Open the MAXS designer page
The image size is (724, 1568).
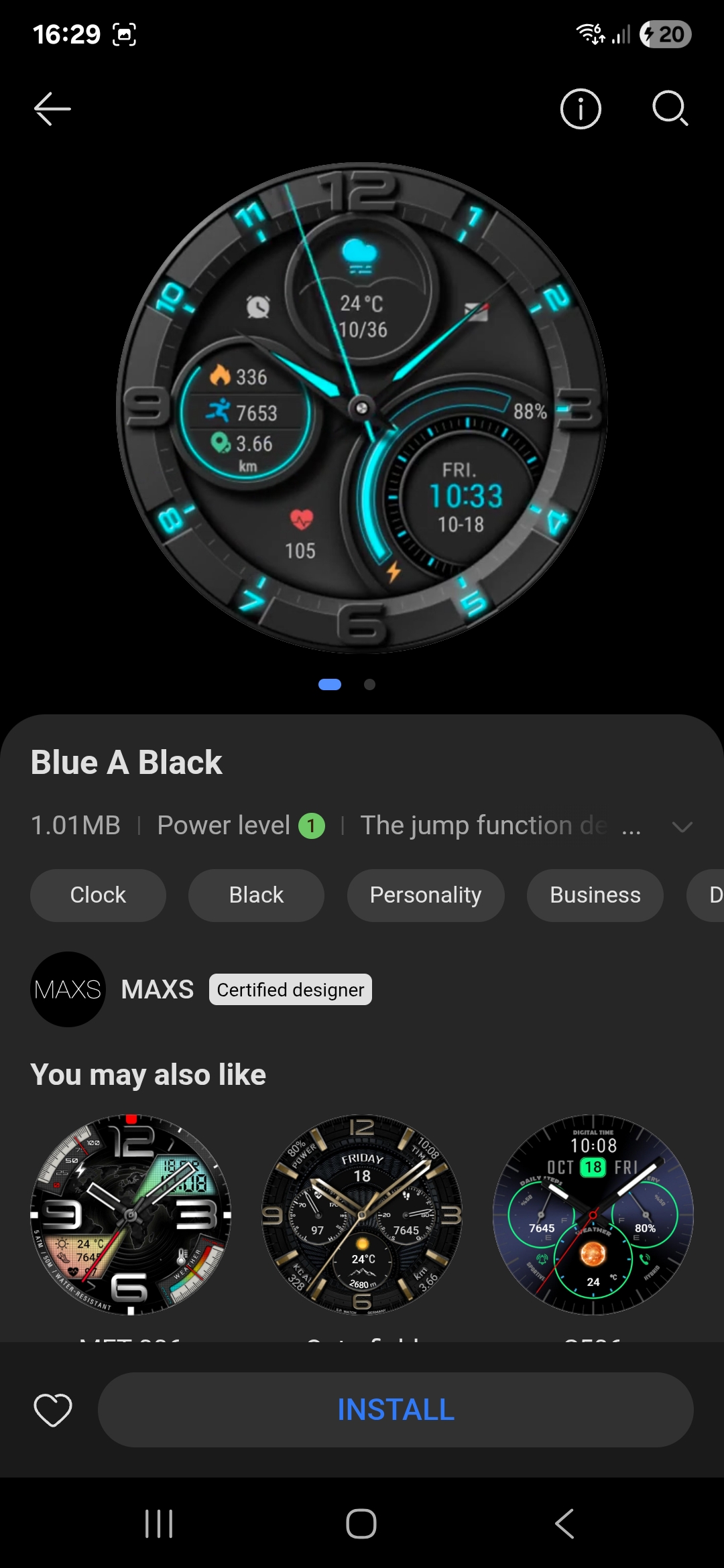[158, 990]
